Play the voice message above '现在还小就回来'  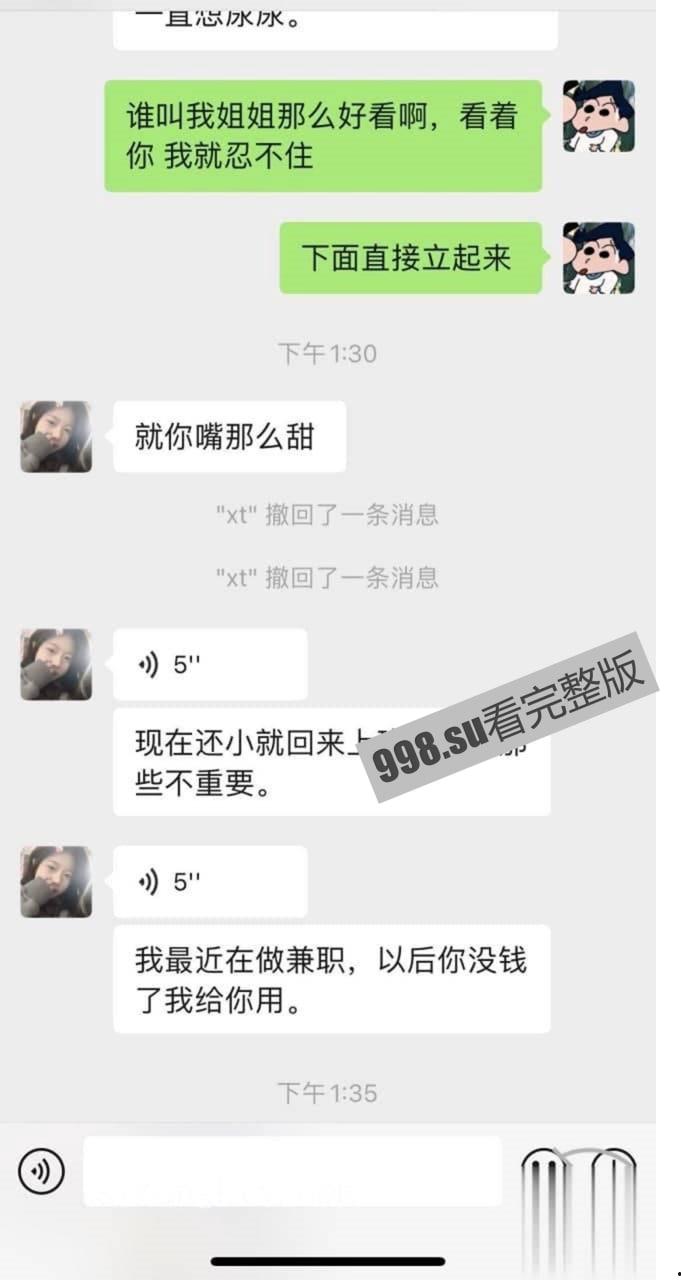209,665
